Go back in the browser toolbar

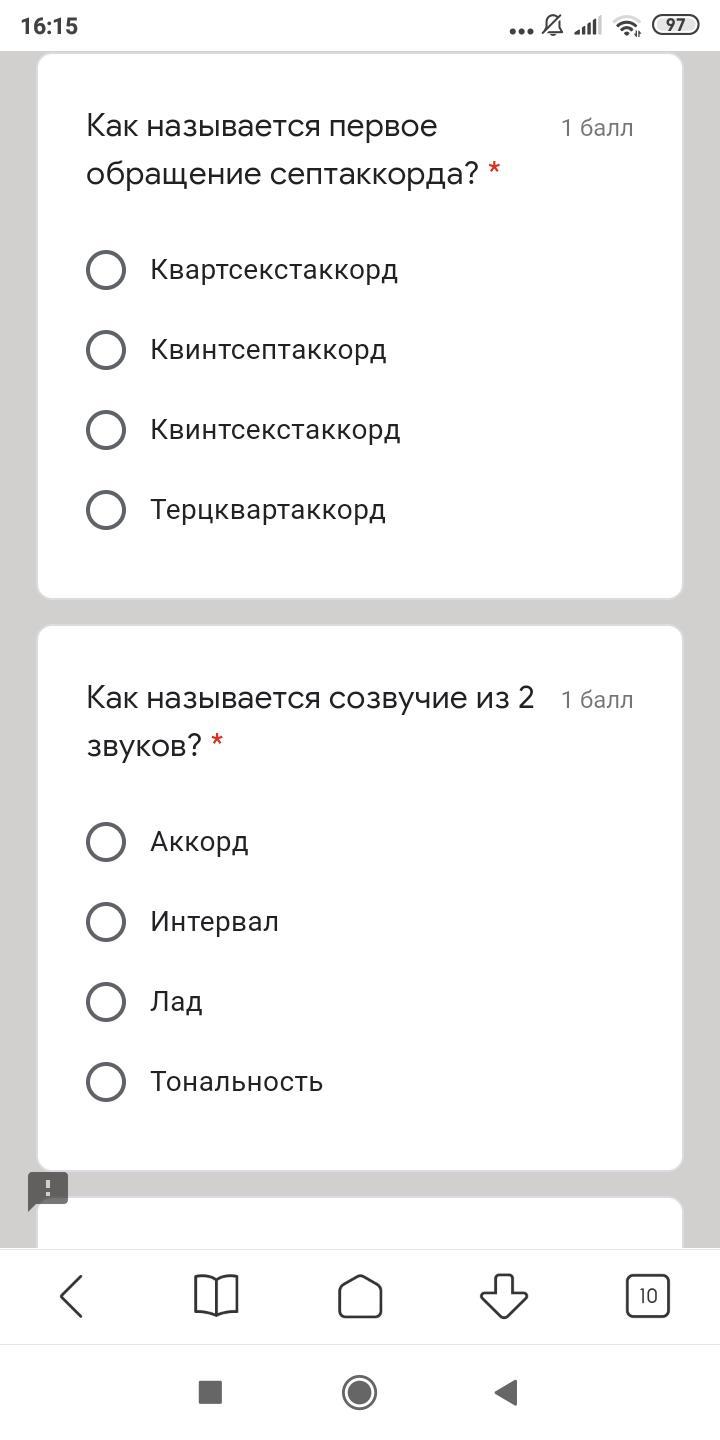tap(72, 1296)
